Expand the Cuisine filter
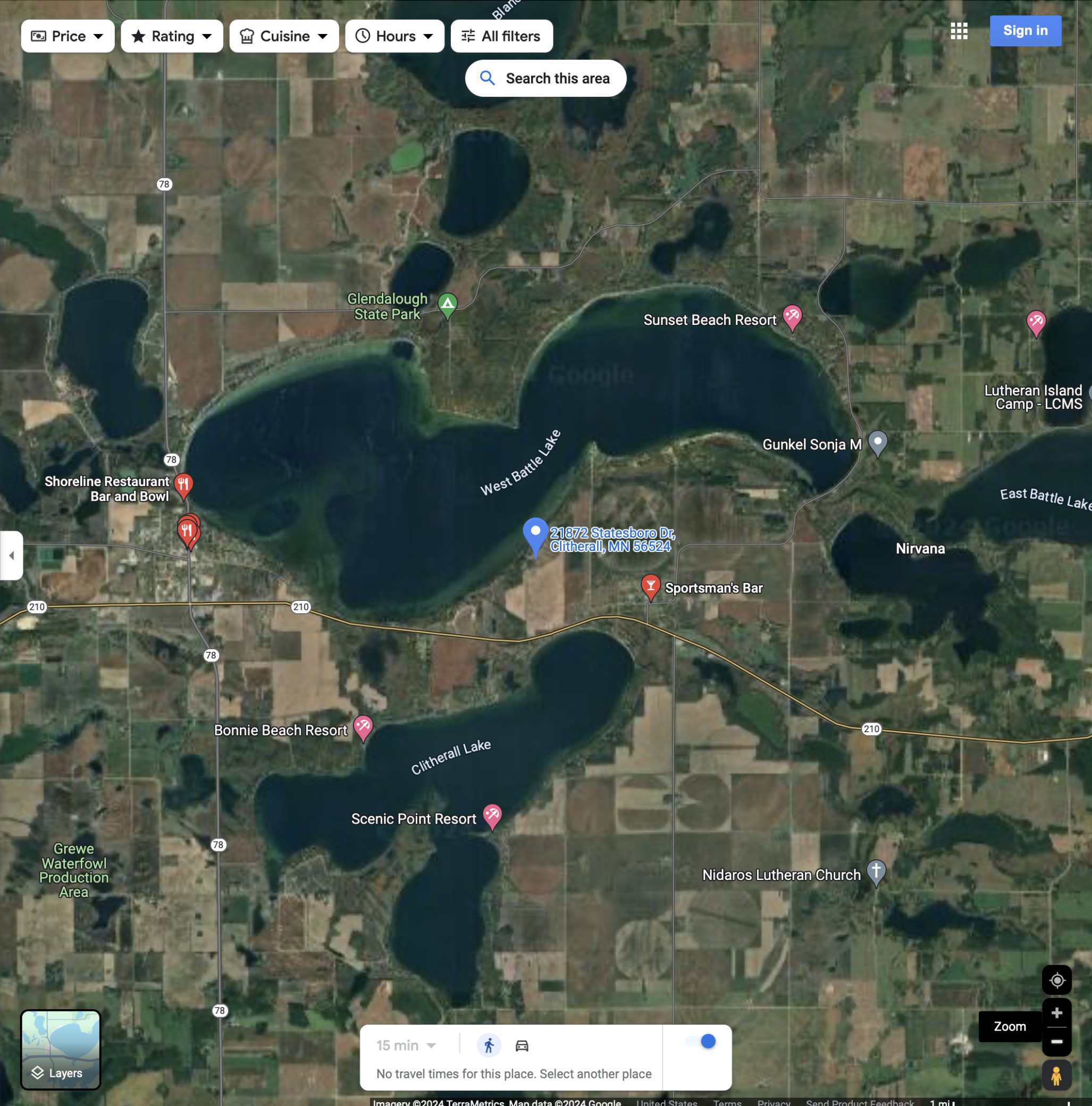Screen dimensions: 1092x1106 (284, 36)
